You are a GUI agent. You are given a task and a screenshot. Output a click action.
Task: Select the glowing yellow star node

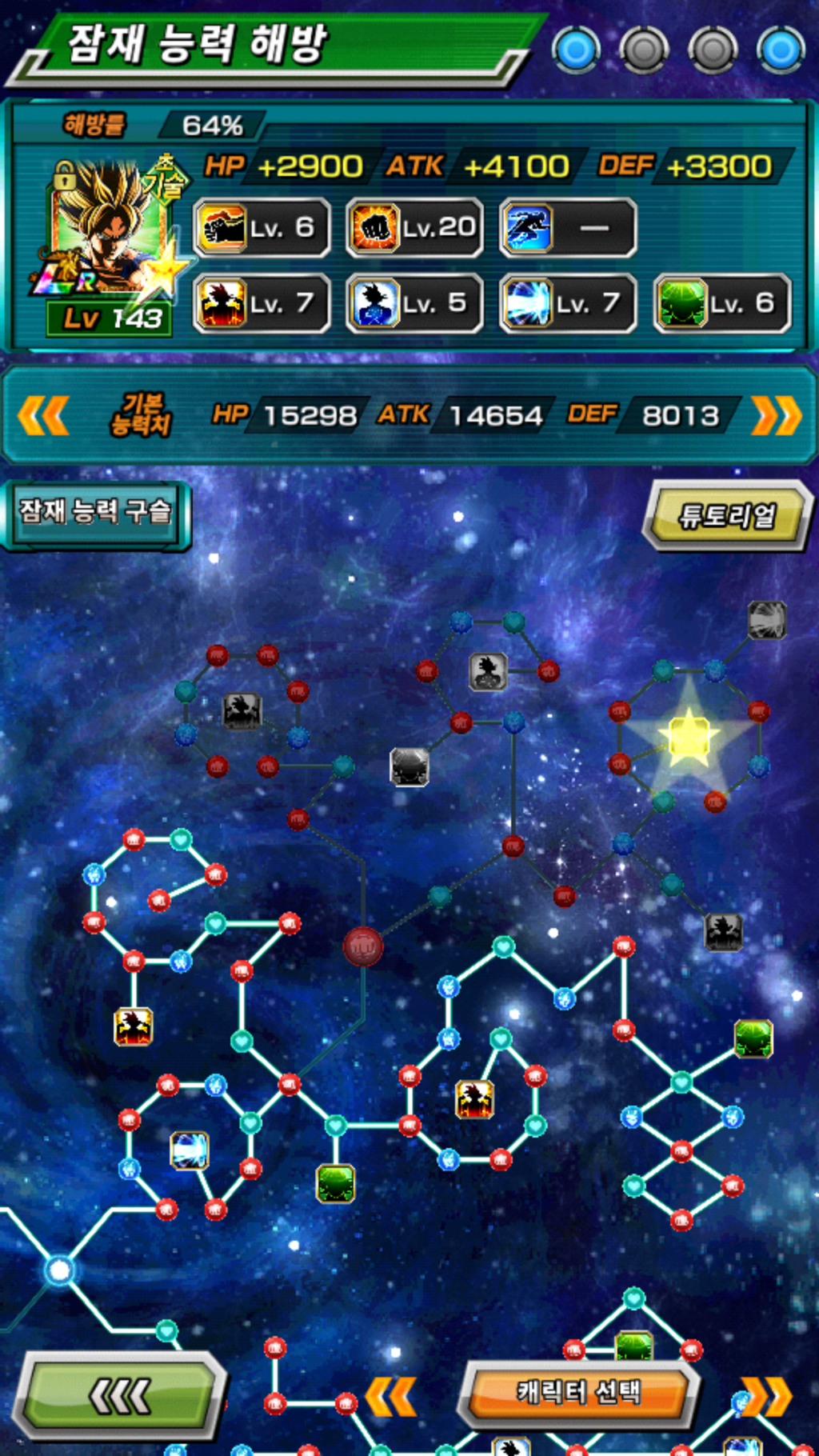coord(688,737)
